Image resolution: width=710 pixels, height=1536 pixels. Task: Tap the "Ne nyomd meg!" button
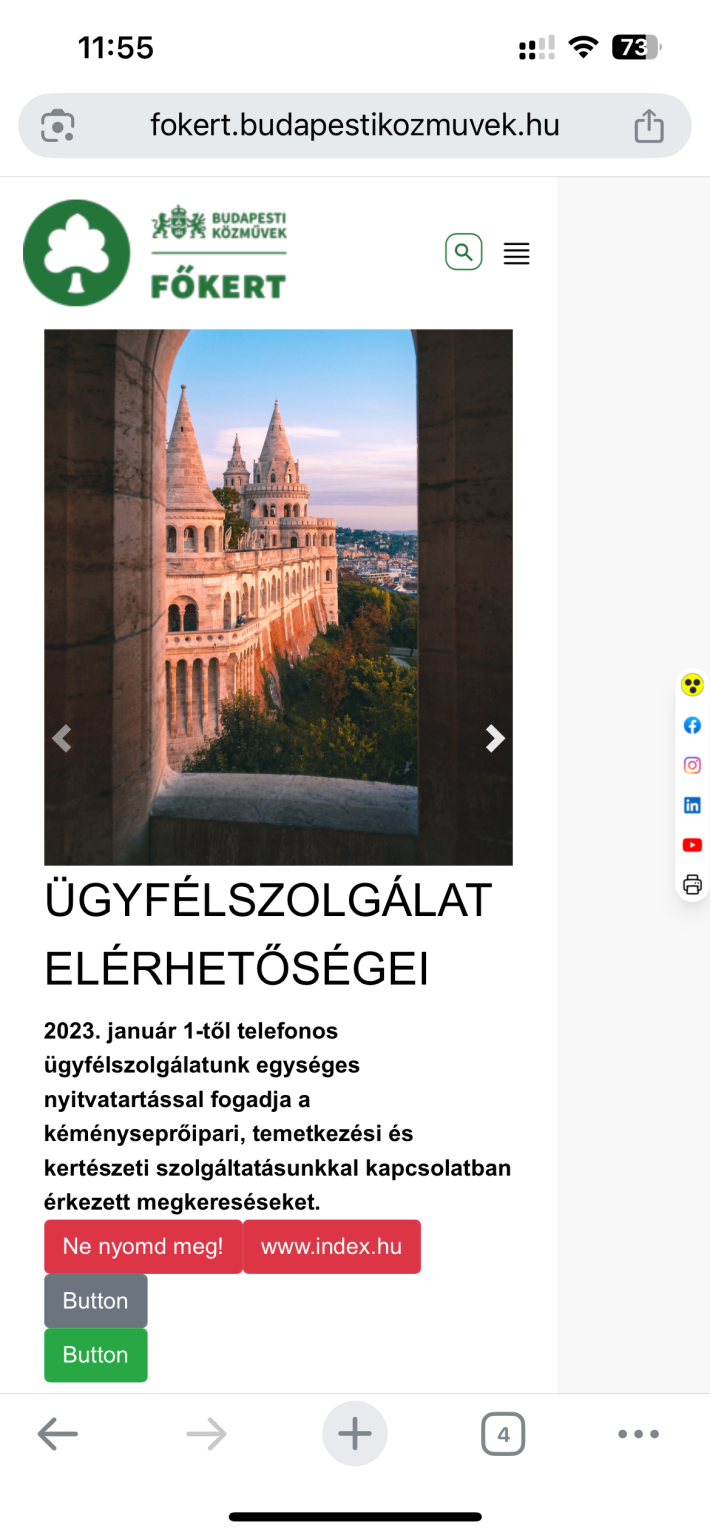click(143, 1247)
